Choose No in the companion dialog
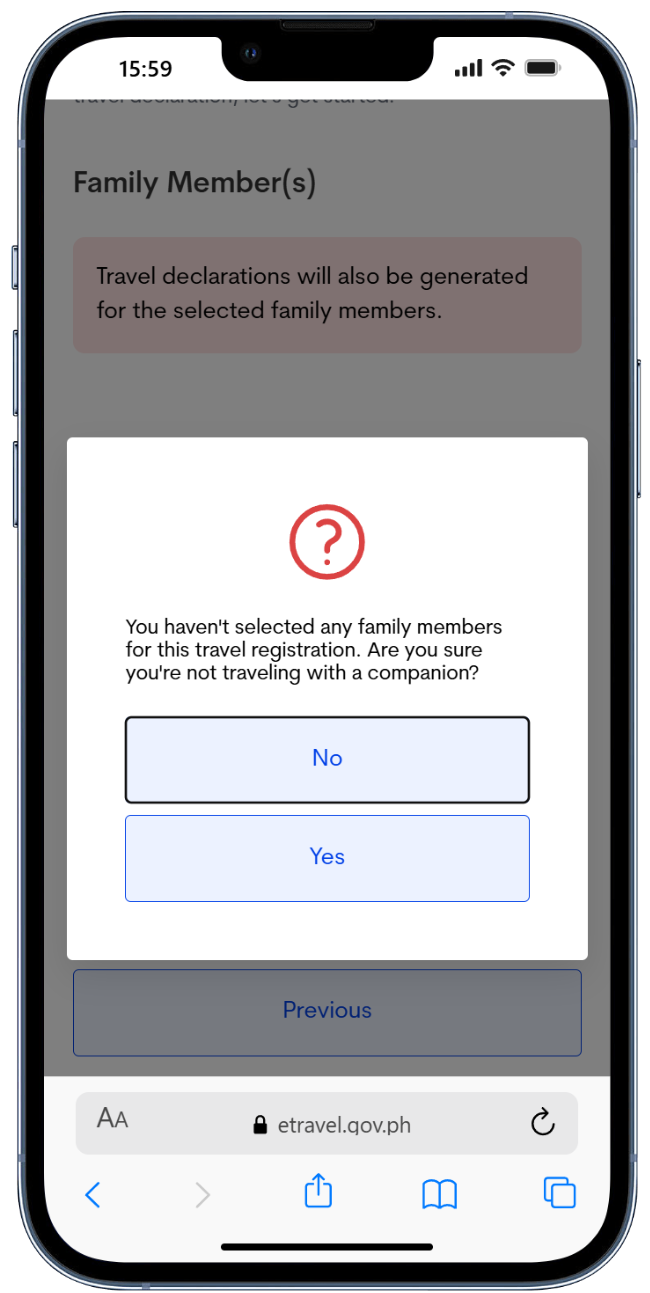 tap(327, 759)
